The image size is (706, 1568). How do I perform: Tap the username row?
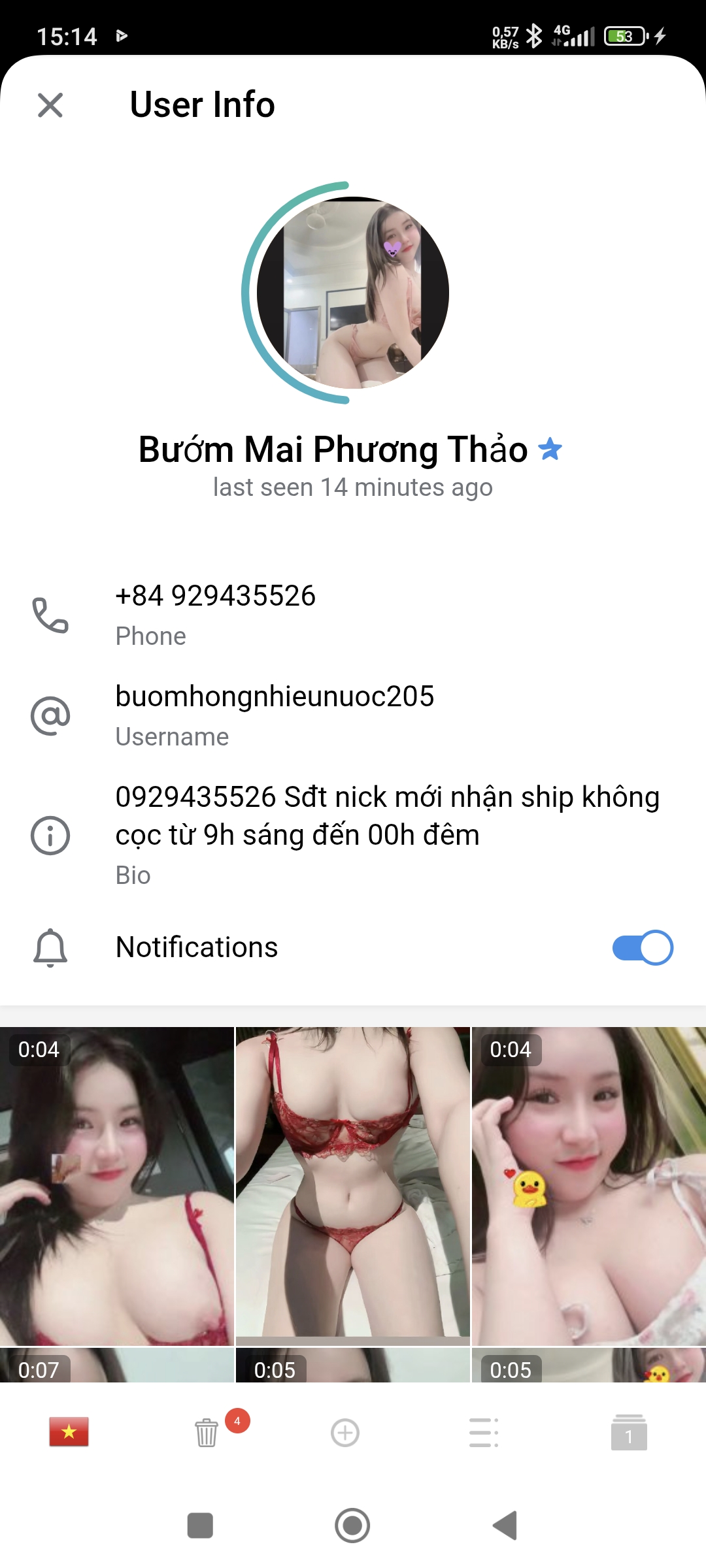(353, 715)
